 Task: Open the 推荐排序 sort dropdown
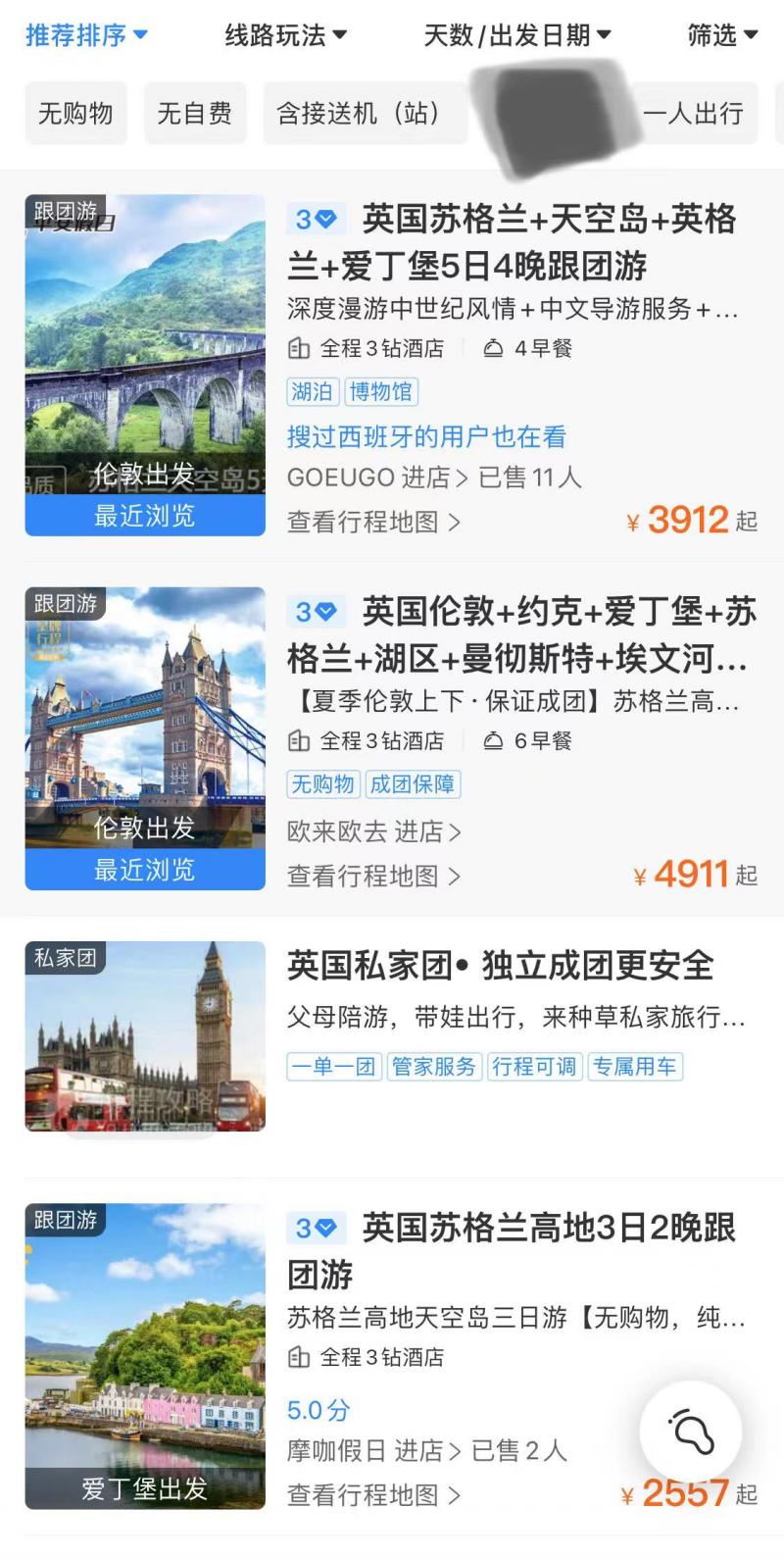pos(78,32)
